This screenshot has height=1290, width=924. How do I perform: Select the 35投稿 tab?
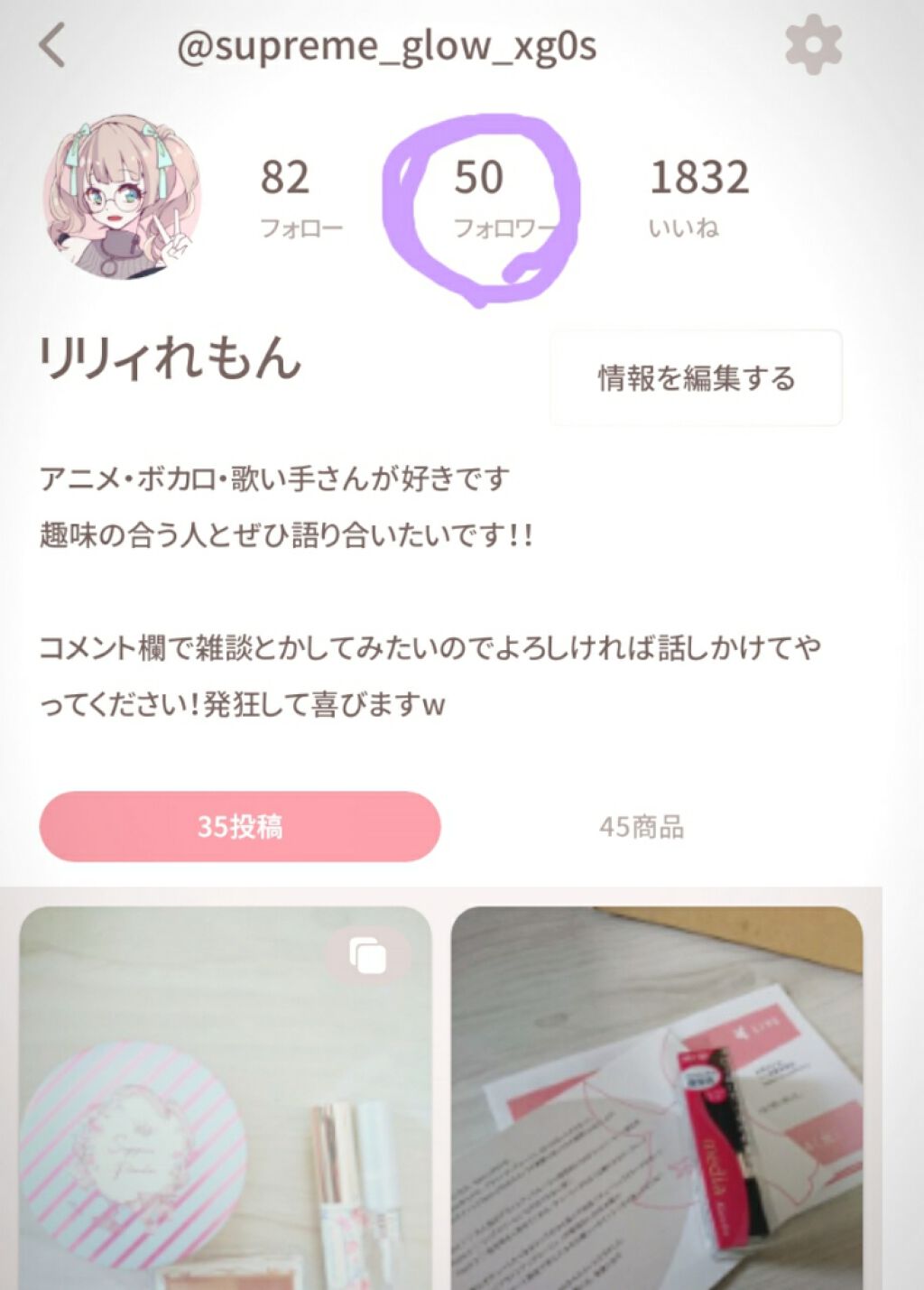click(x=240, y=826)
